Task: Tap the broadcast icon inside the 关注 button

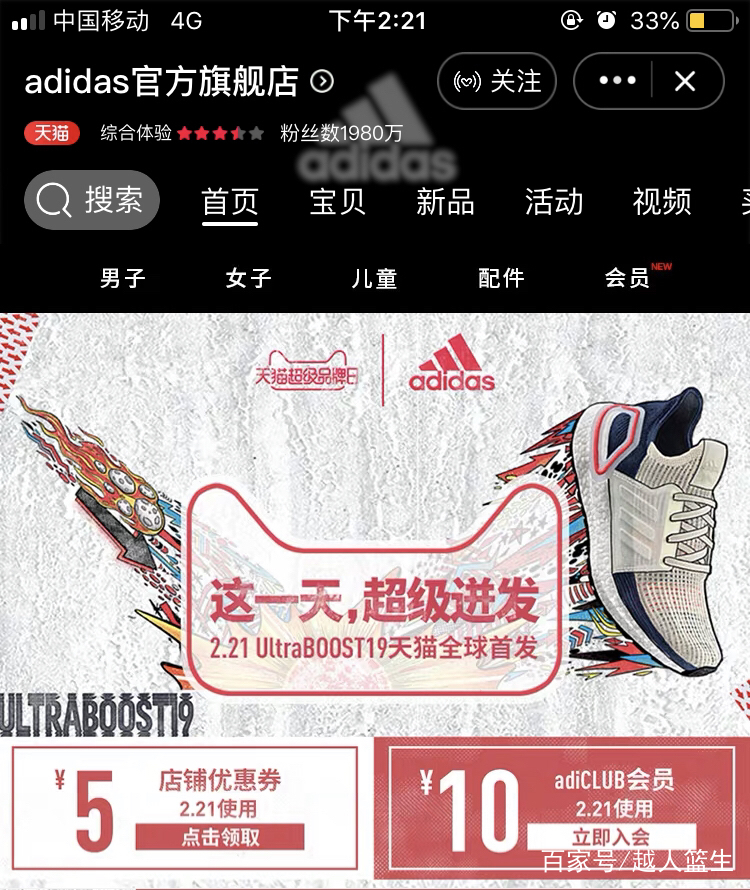Action: 466,82
